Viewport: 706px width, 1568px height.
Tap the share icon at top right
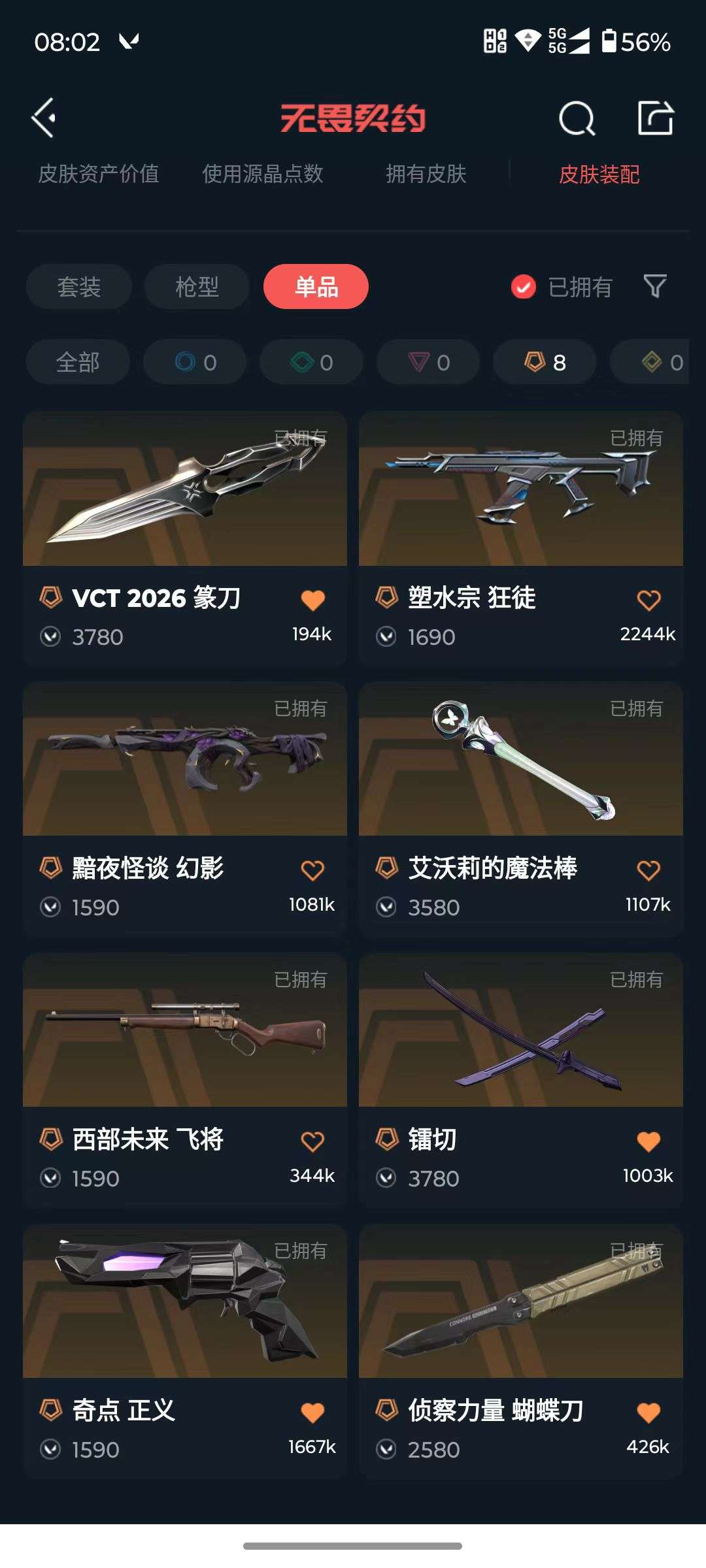[656, 118]
